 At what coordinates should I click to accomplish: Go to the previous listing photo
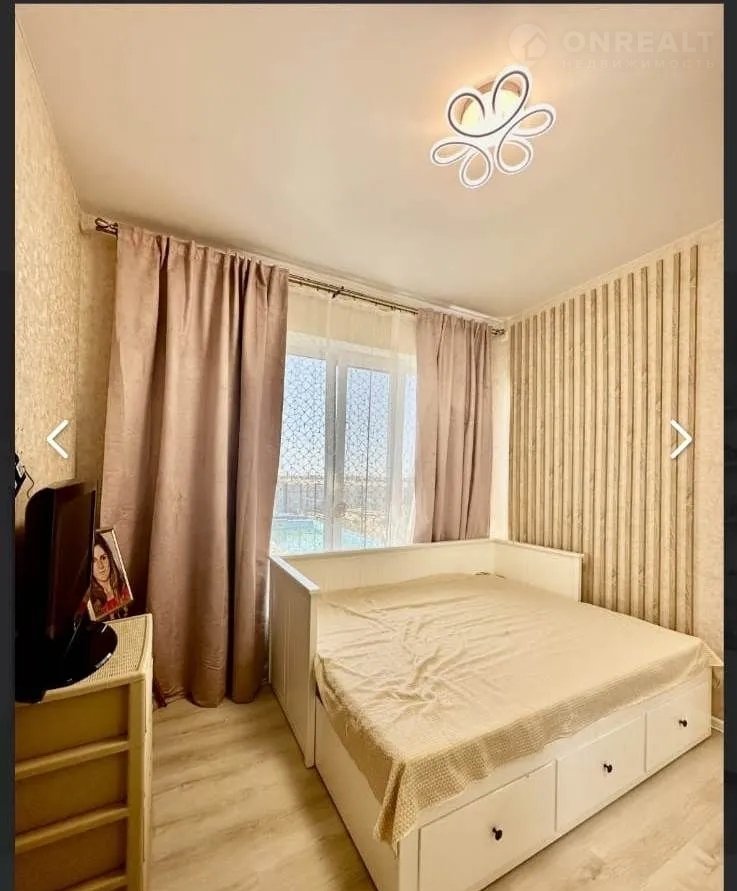(x=58, y=438)
